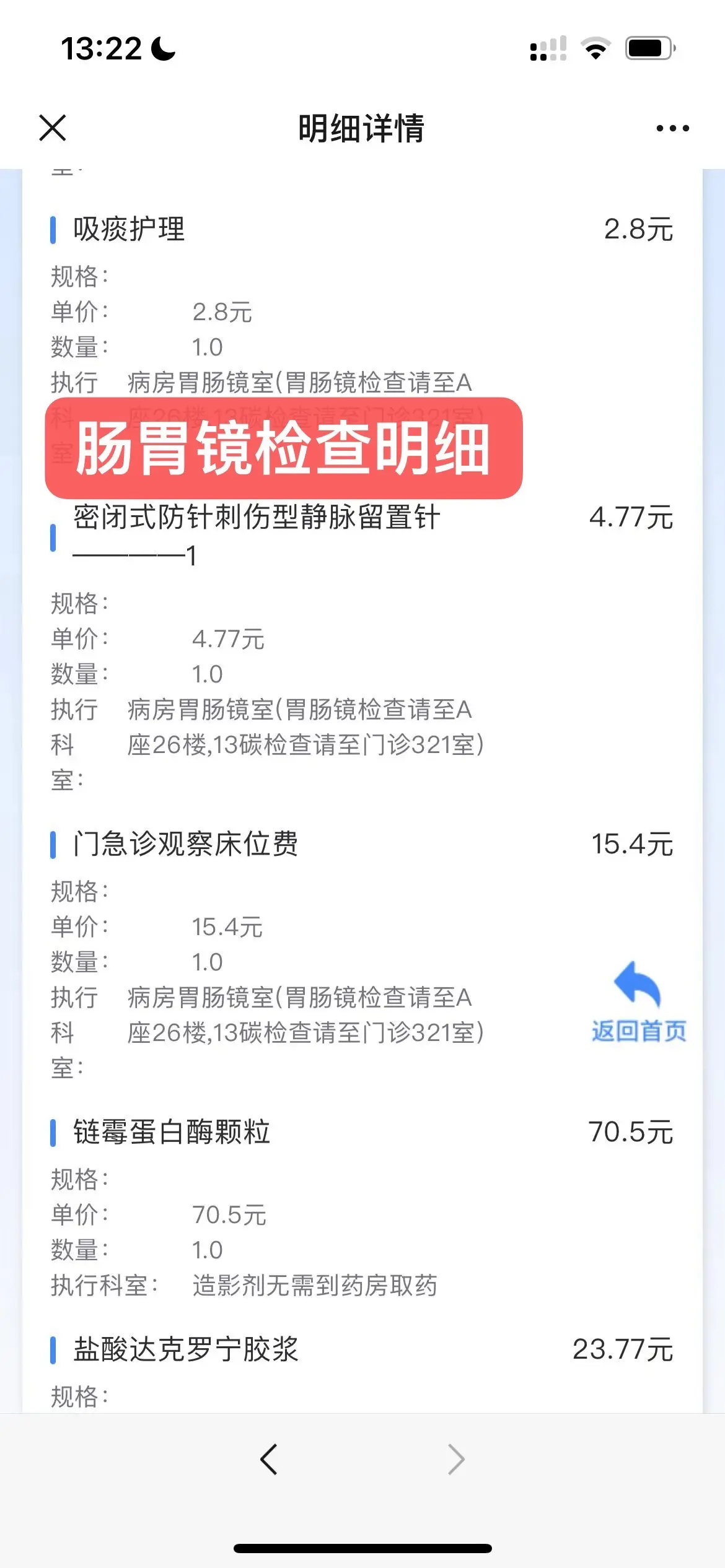Tap the red 肠胃镜检查明细 banner
This screenshot has width=725, height=1568.
click(x=285, y=452)
